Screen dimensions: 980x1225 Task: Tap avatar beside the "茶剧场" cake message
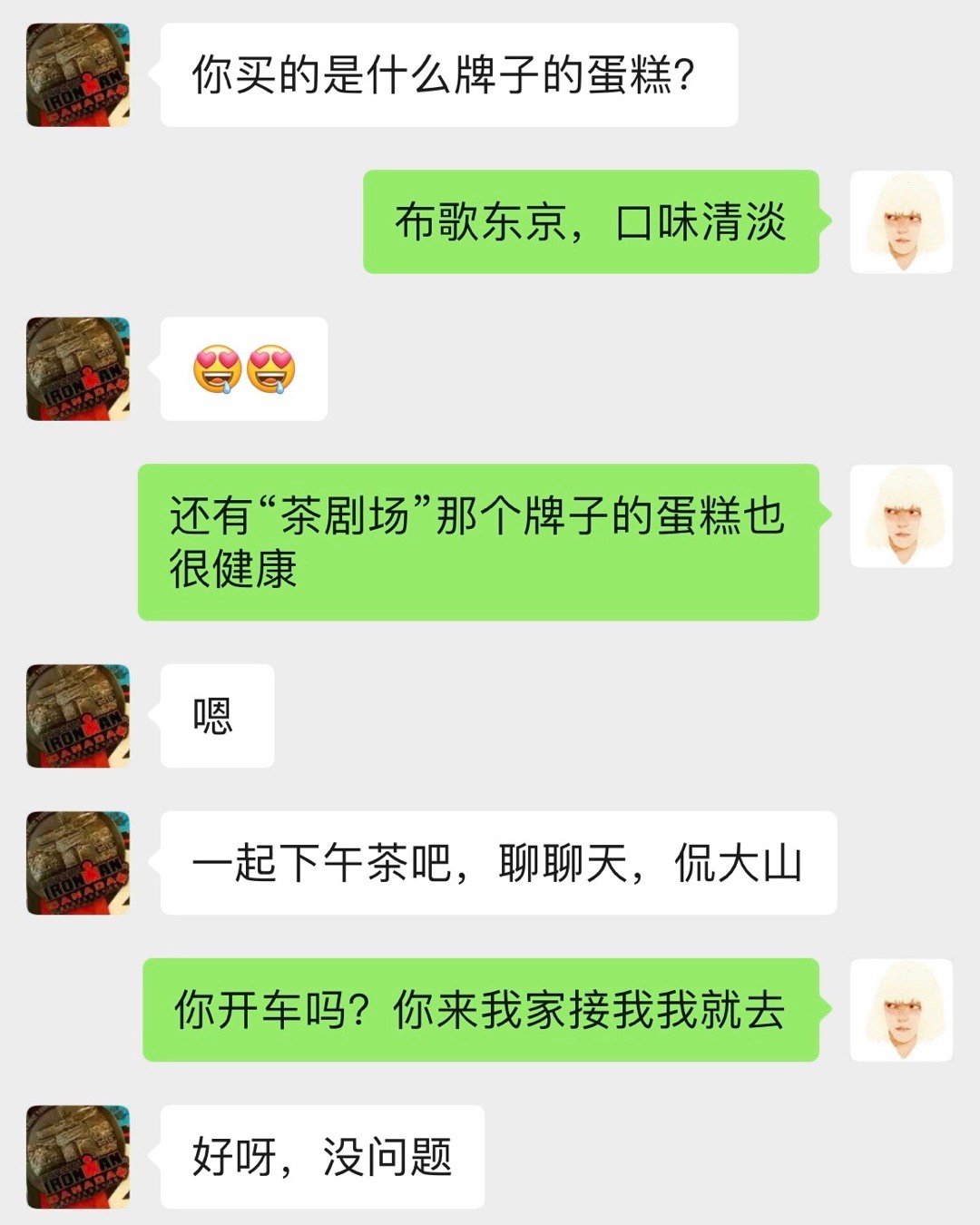click(901, 515)
